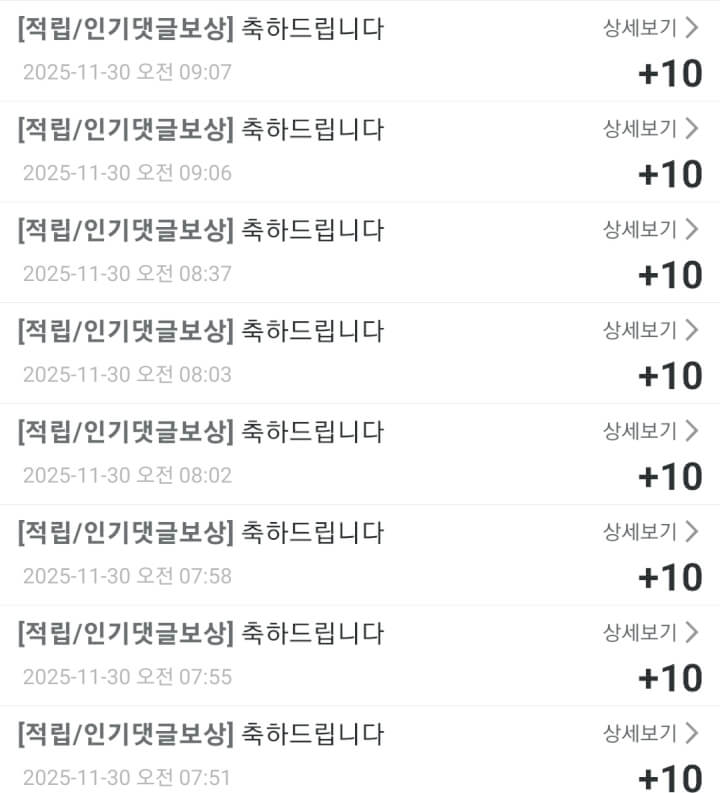Tap 상세보기 on the 오전 08:37 entry
Image resolution: width=720 pixels, height=793 pixels.
pyautogui.click(x=650, y=230)
